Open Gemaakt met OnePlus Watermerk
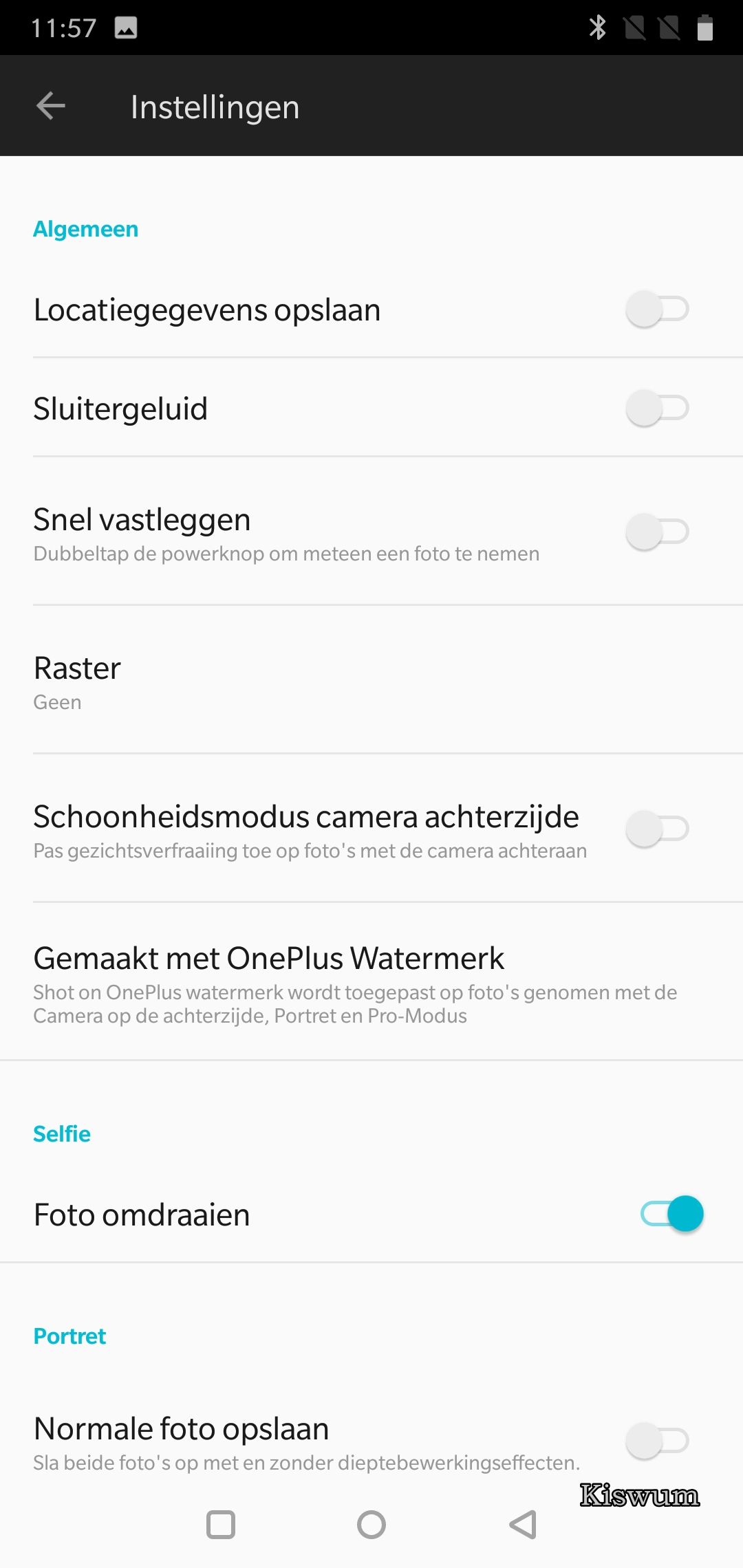743x1568 pixels. coord(371,981)
